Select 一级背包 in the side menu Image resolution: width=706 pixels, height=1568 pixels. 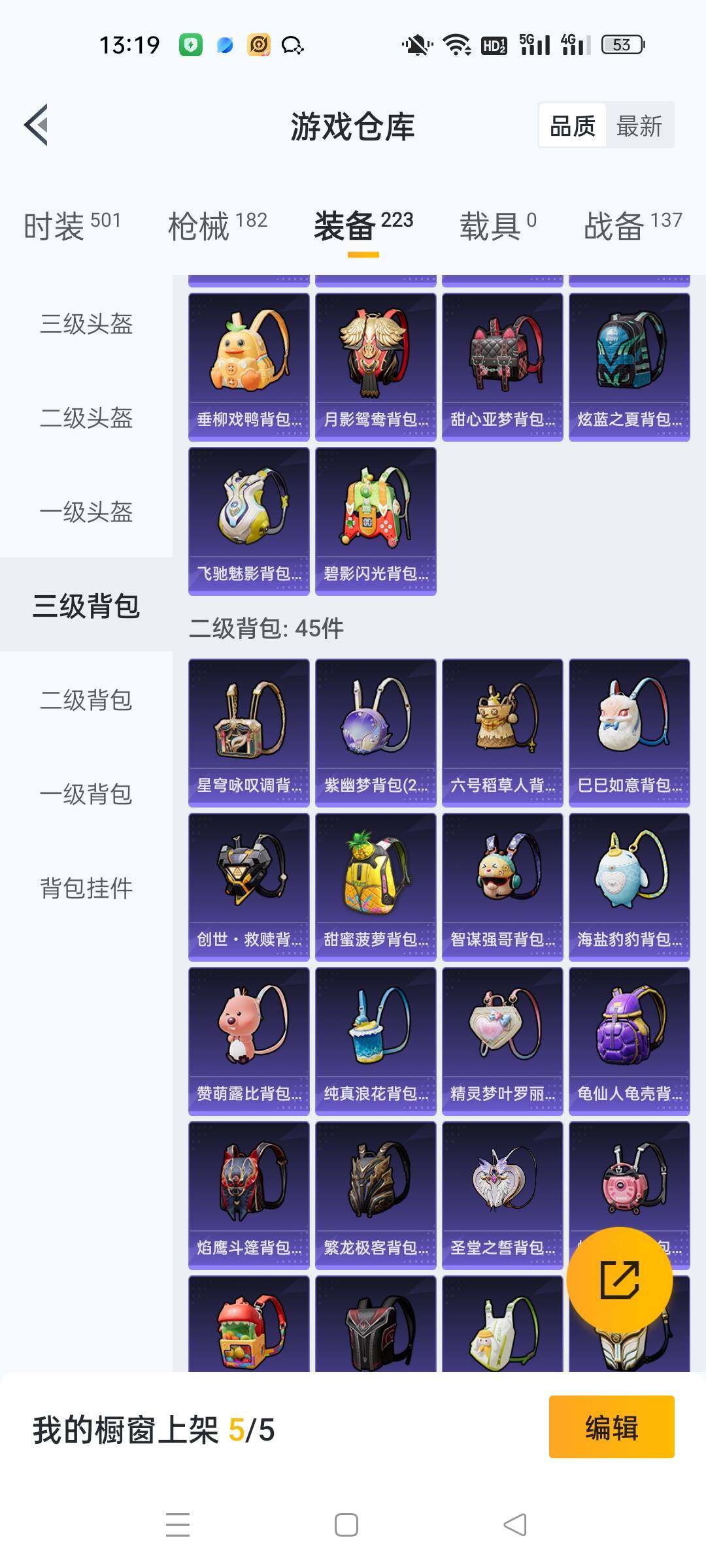[x=86, y=794]
